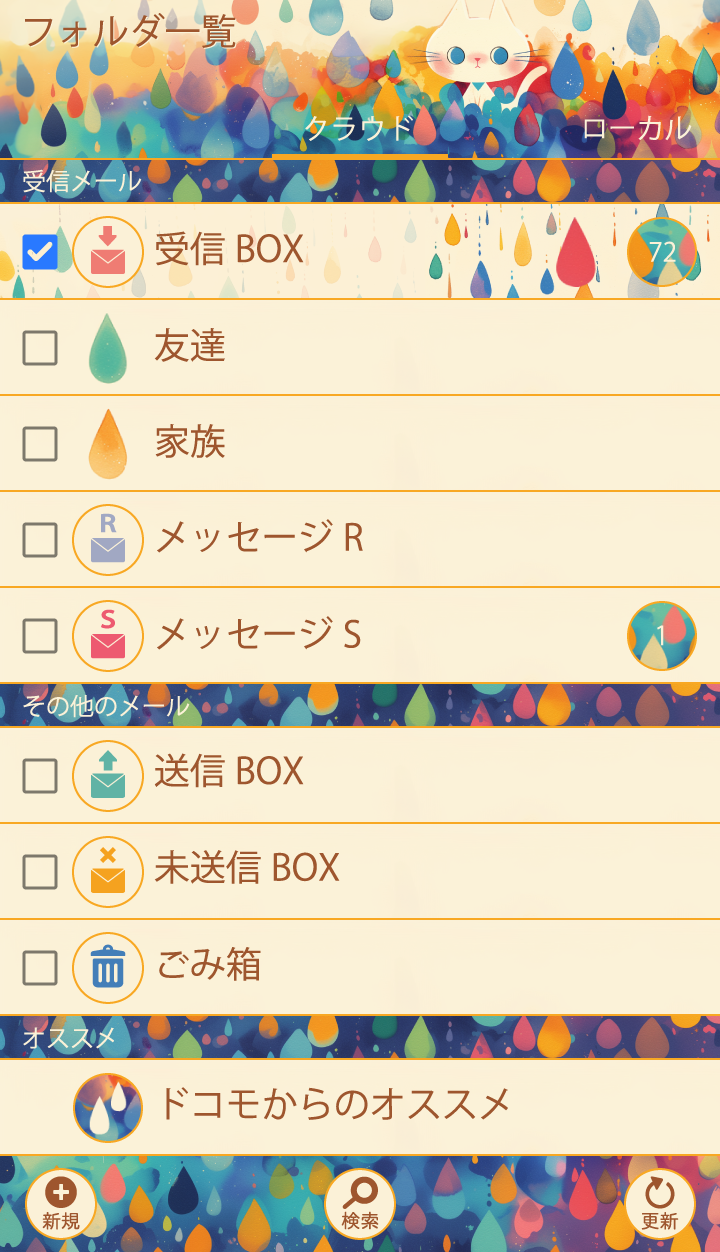720x1252 pixels.
Task: Select the 送信 BOX checkbox
Action: (40, 776)
